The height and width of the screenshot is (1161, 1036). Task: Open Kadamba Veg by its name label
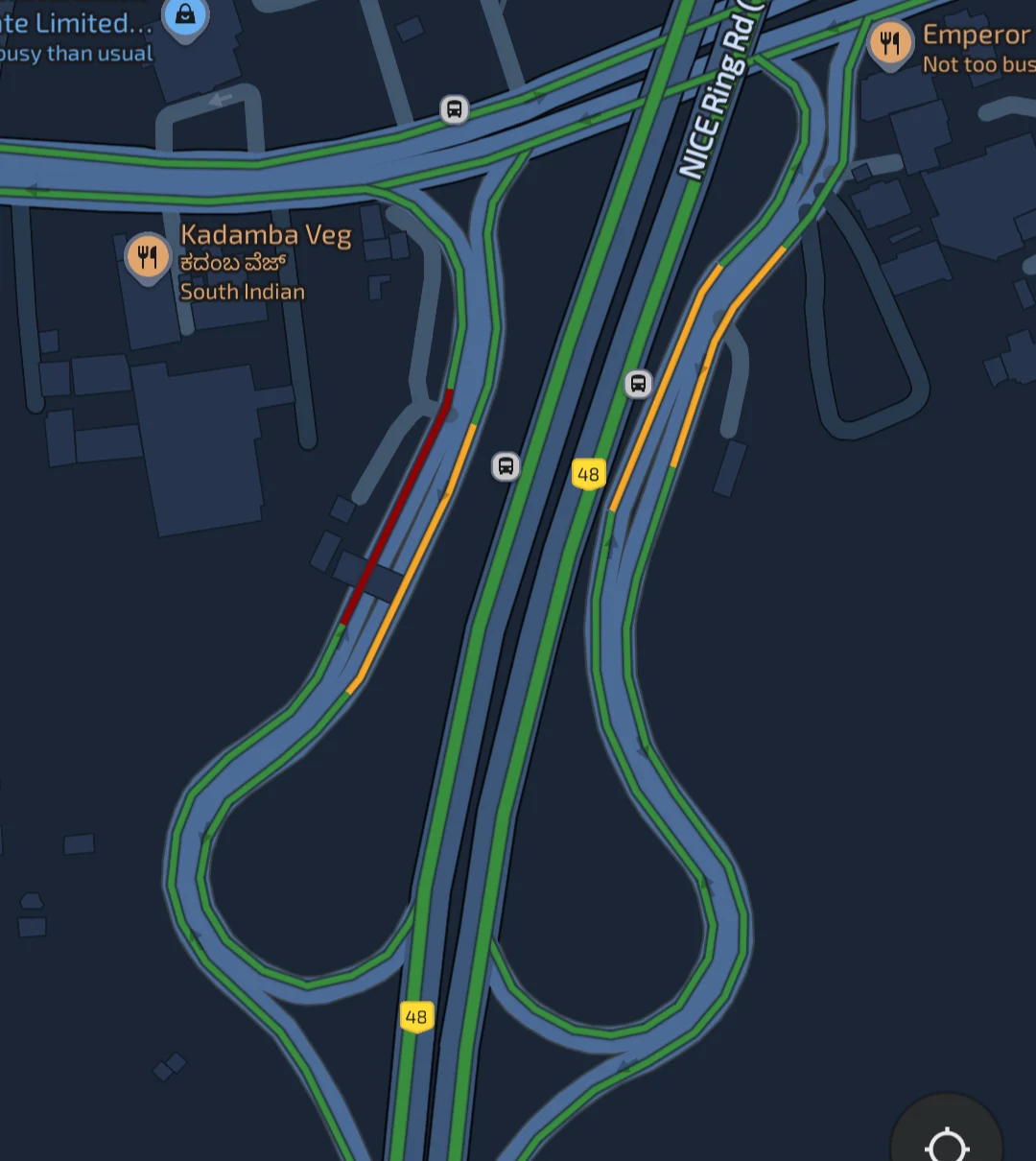[266, 234]
